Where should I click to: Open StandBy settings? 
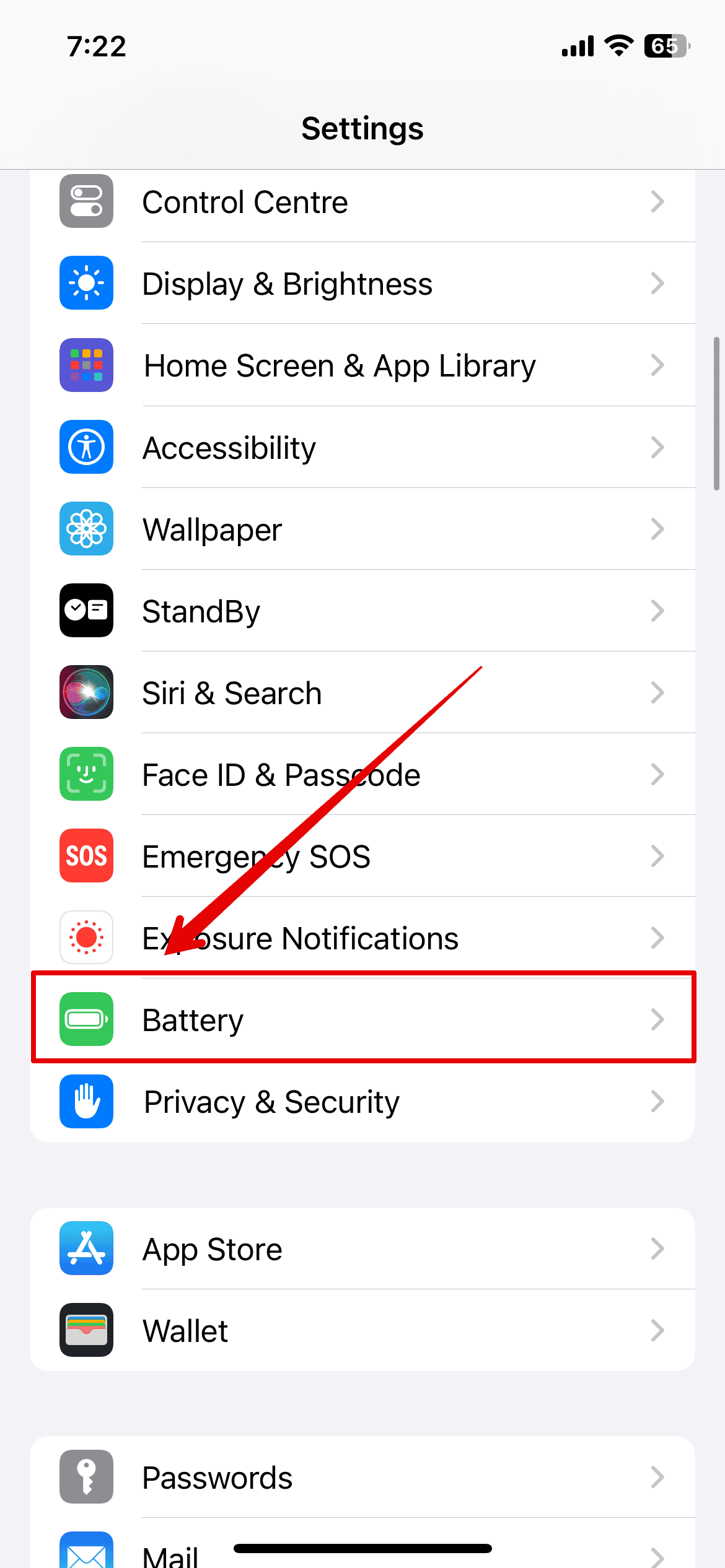pos(362,611)
